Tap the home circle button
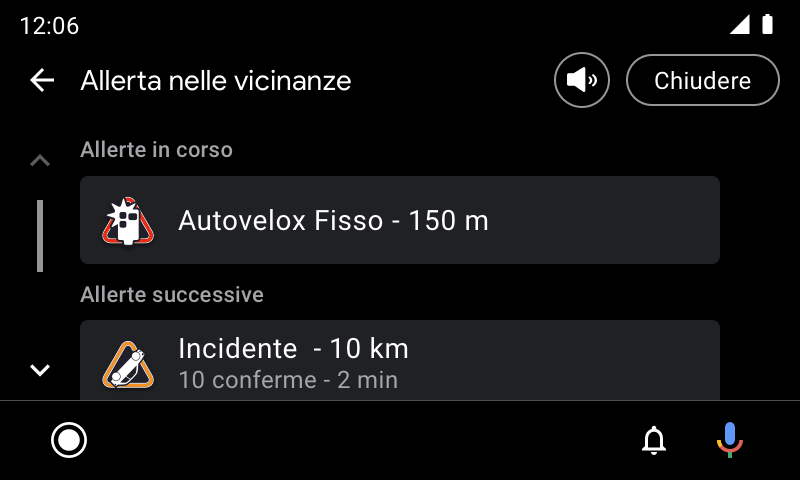Viewport: 800px width, 480px height. (69, 440)
